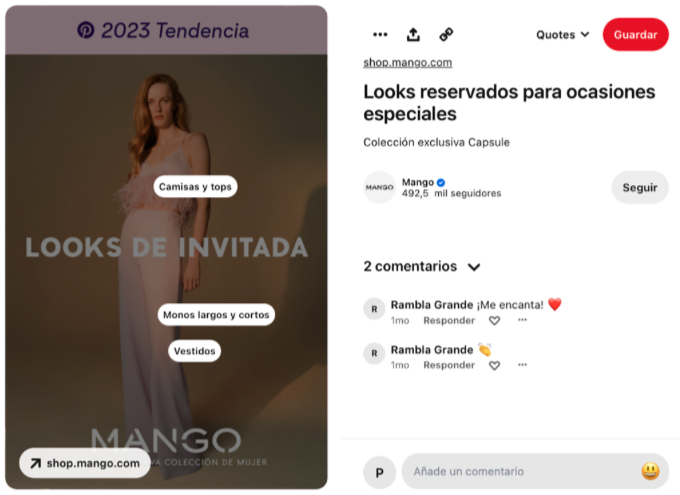Open the underlined shop.mango.com link

(407, 62)
